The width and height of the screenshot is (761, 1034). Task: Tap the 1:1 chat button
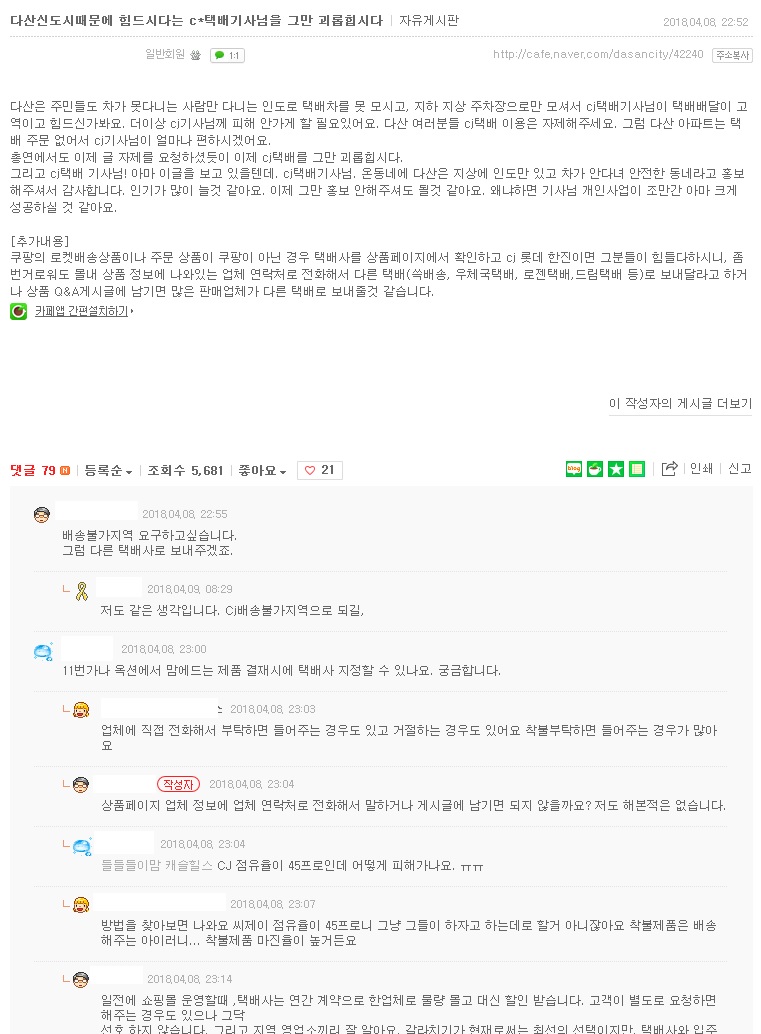point(227,56)
